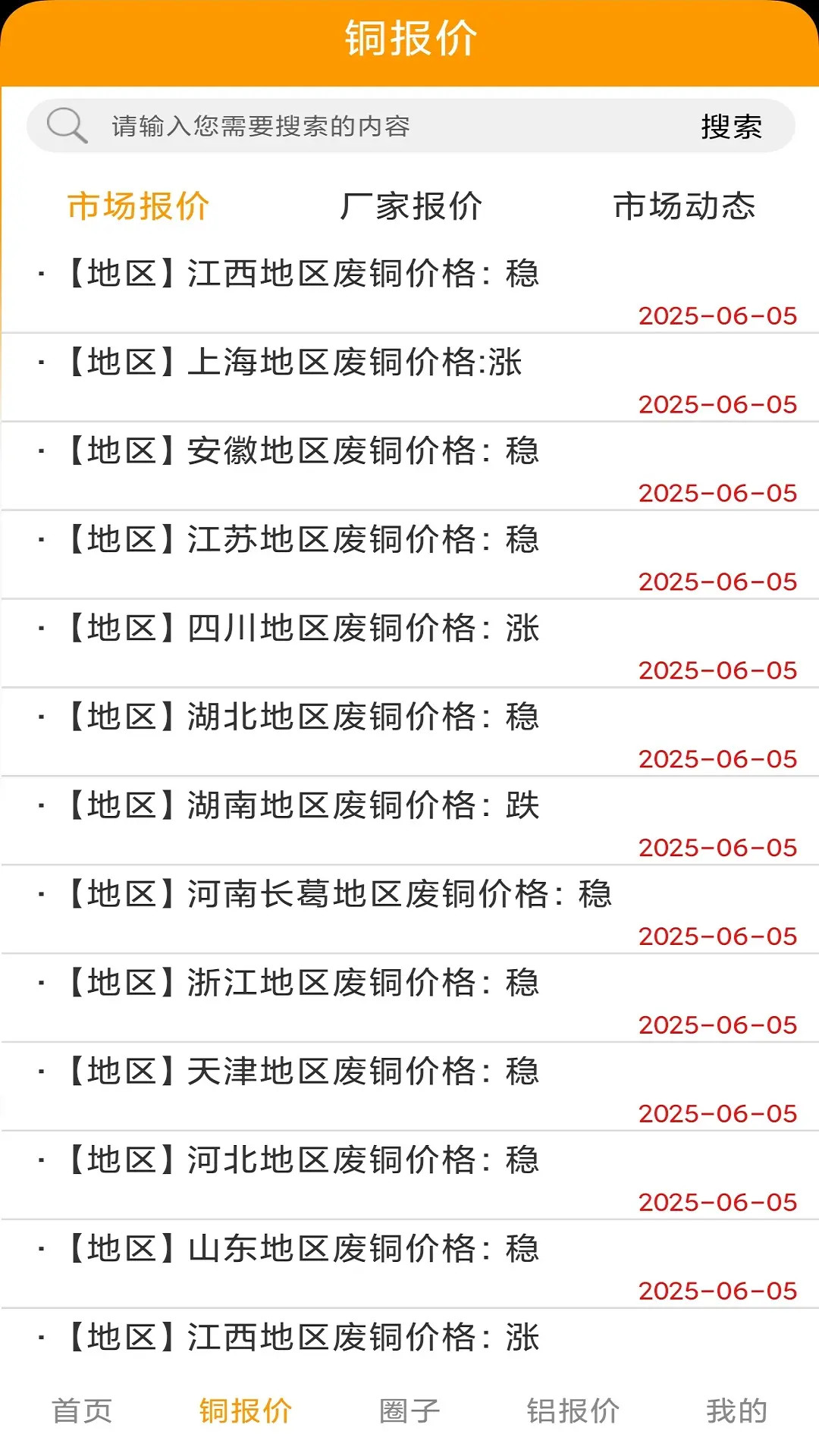Open the 我的 profile section
Screen dimensions: 819x1456
pos(737,1412)
